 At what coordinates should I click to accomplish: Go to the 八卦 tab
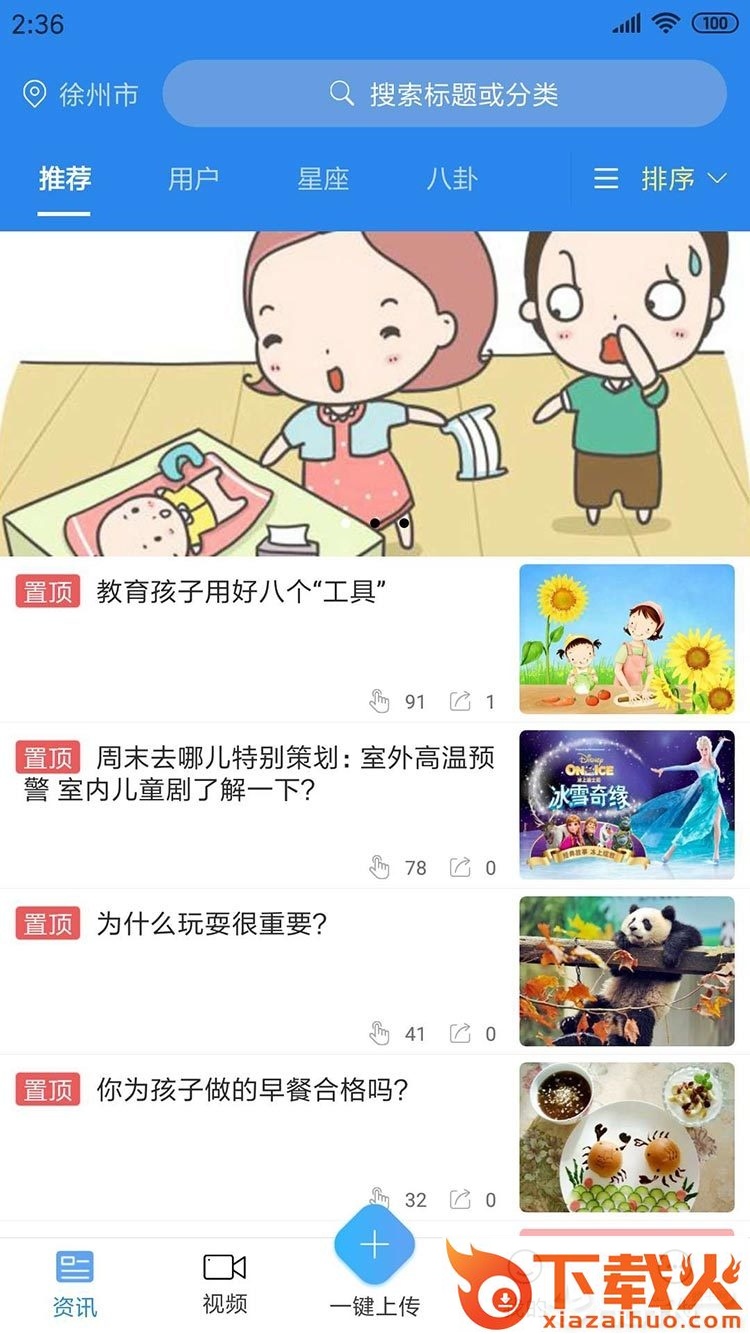tap(452, 179)
